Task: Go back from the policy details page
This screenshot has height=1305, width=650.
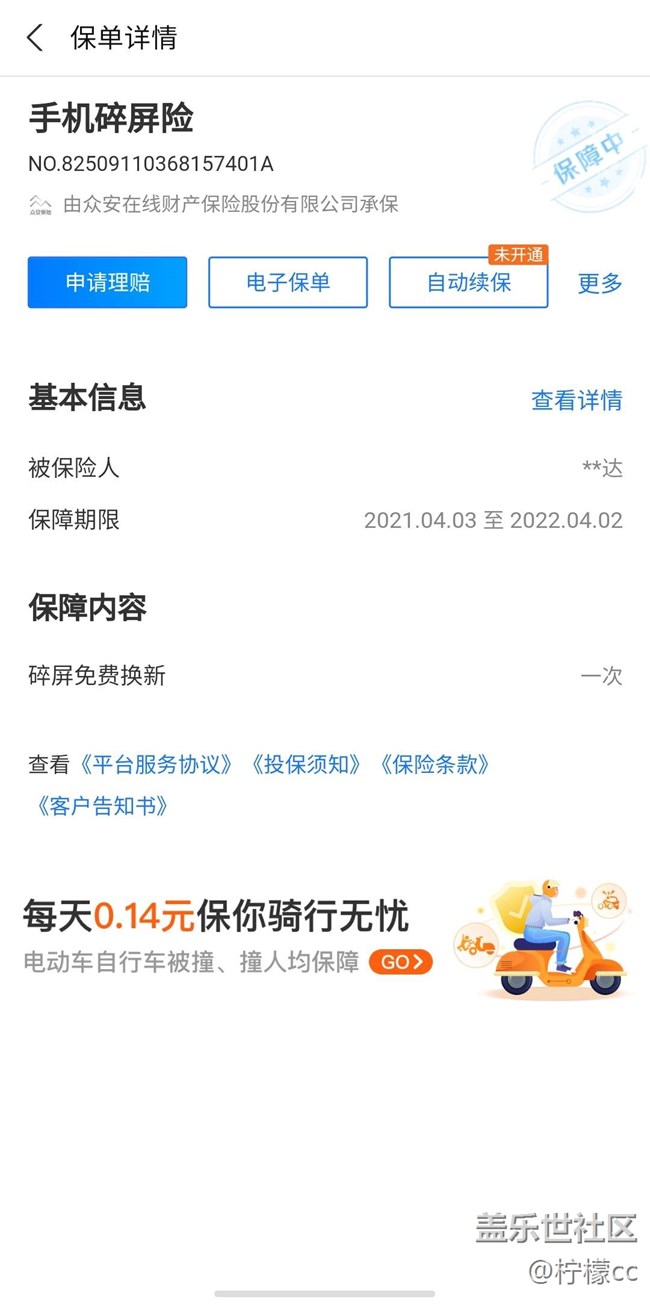Action: (35, 38)
